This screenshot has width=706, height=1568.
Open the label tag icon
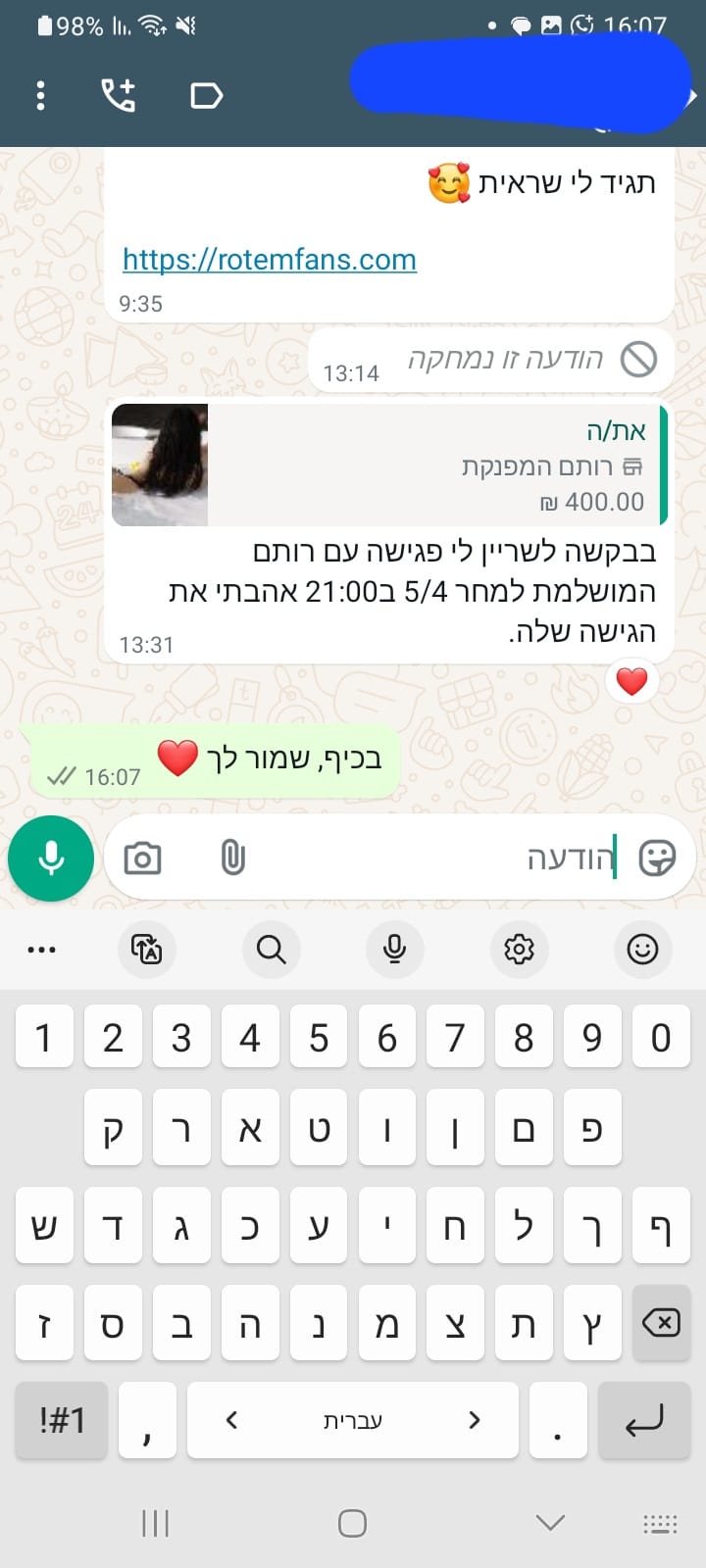pos(206,95)
